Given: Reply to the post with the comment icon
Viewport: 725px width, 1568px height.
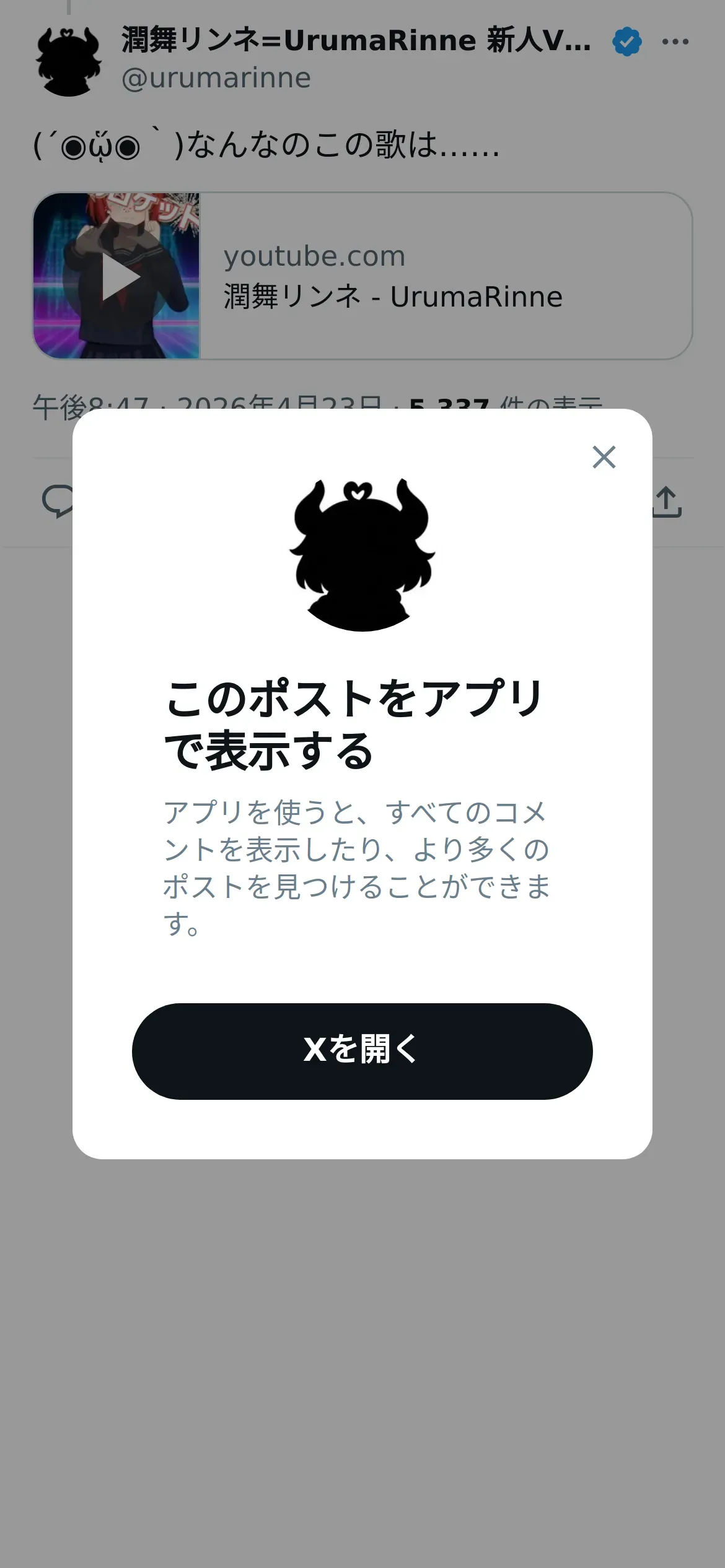Looking at the screenshot, I should (57, 502).
